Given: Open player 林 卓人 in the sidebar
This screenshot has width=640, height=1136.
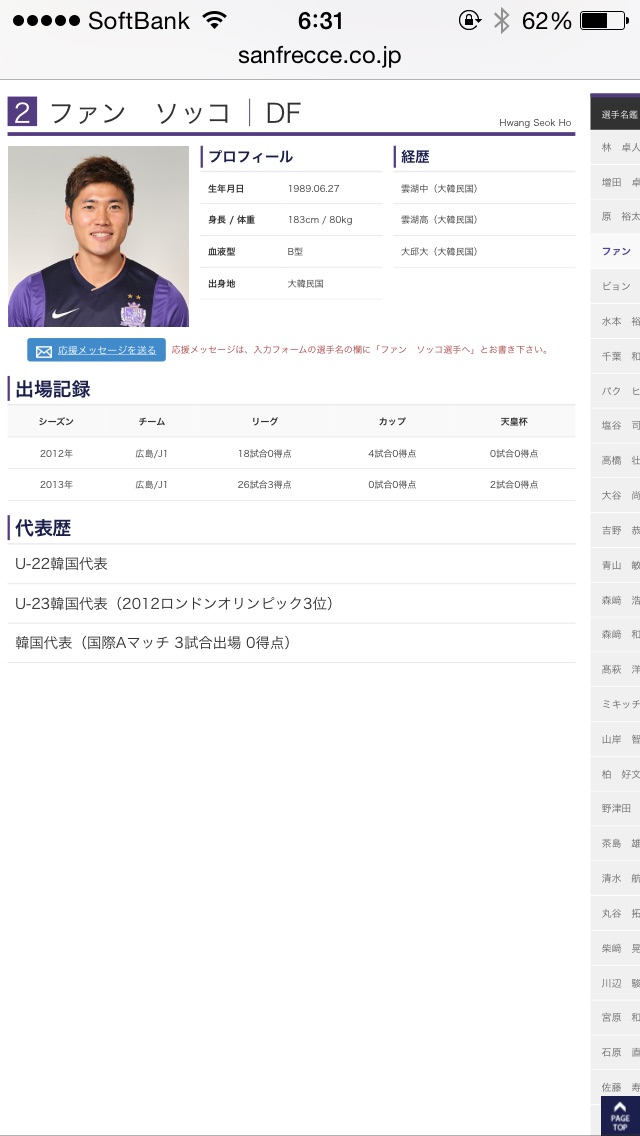Looking at the screenshot, I should (x=619, y=147).
